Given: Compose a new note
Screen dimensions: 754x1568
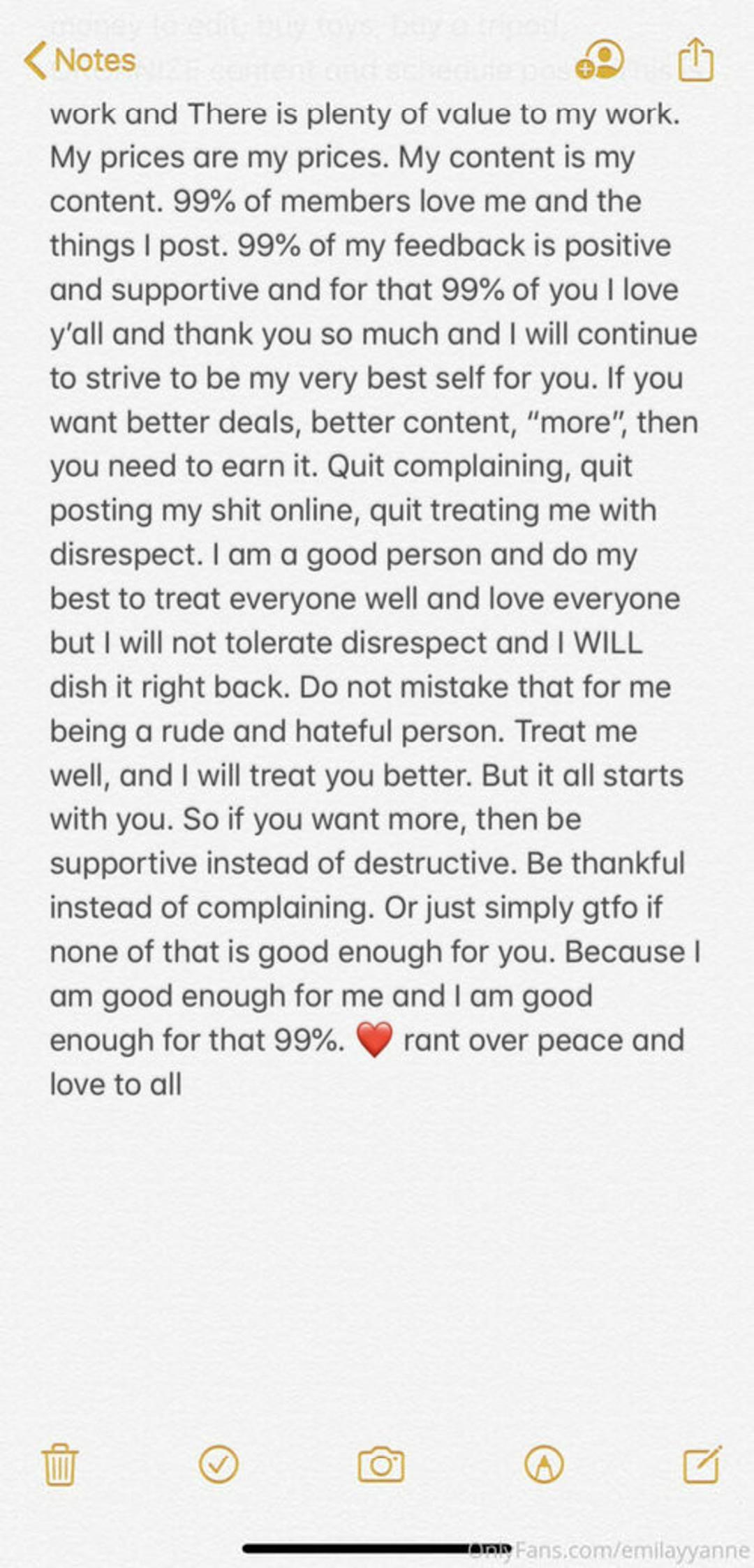Looking at the screenshot, I should click(x=702, y=1463).
